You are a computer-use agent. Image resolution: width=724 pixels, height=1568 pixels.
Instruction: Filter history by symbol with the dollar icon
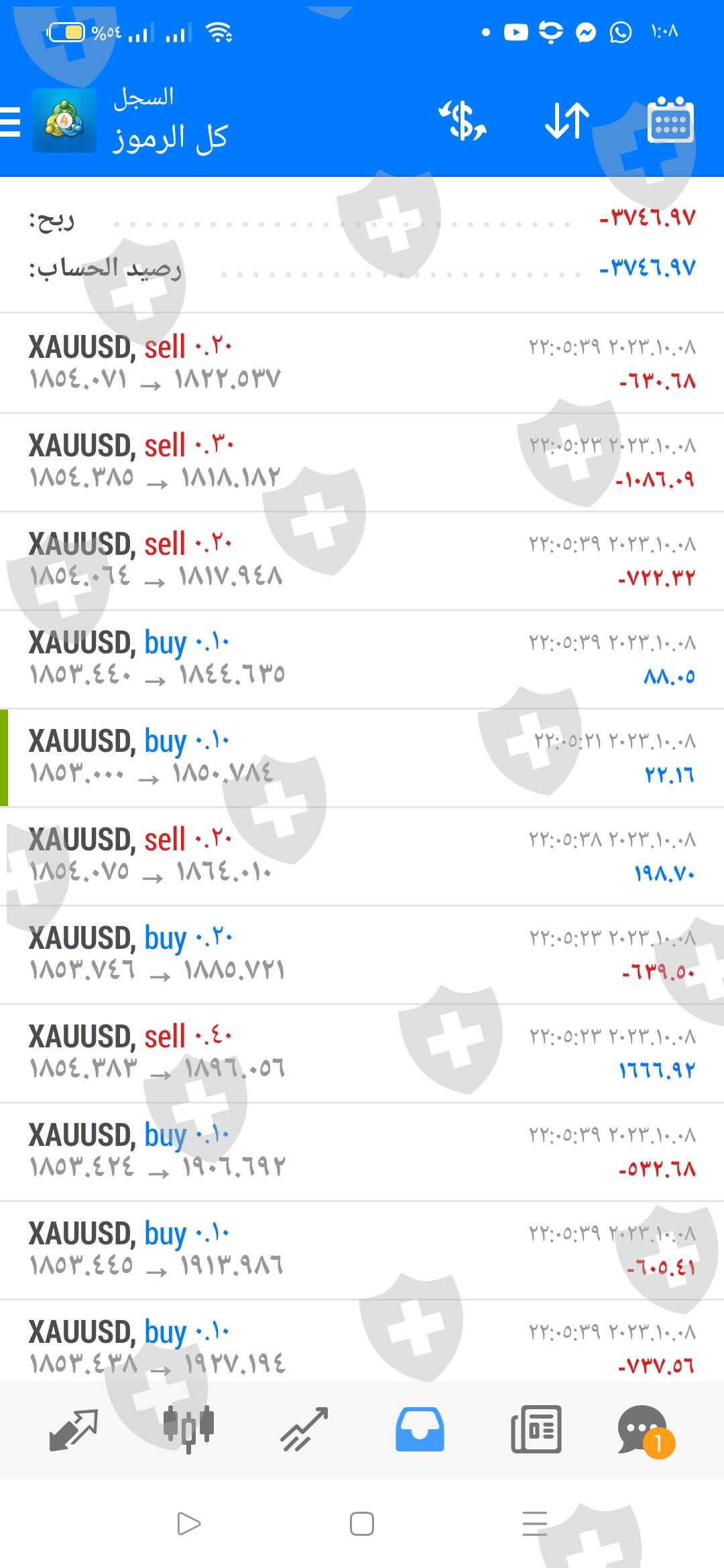[x=463, y=121]
